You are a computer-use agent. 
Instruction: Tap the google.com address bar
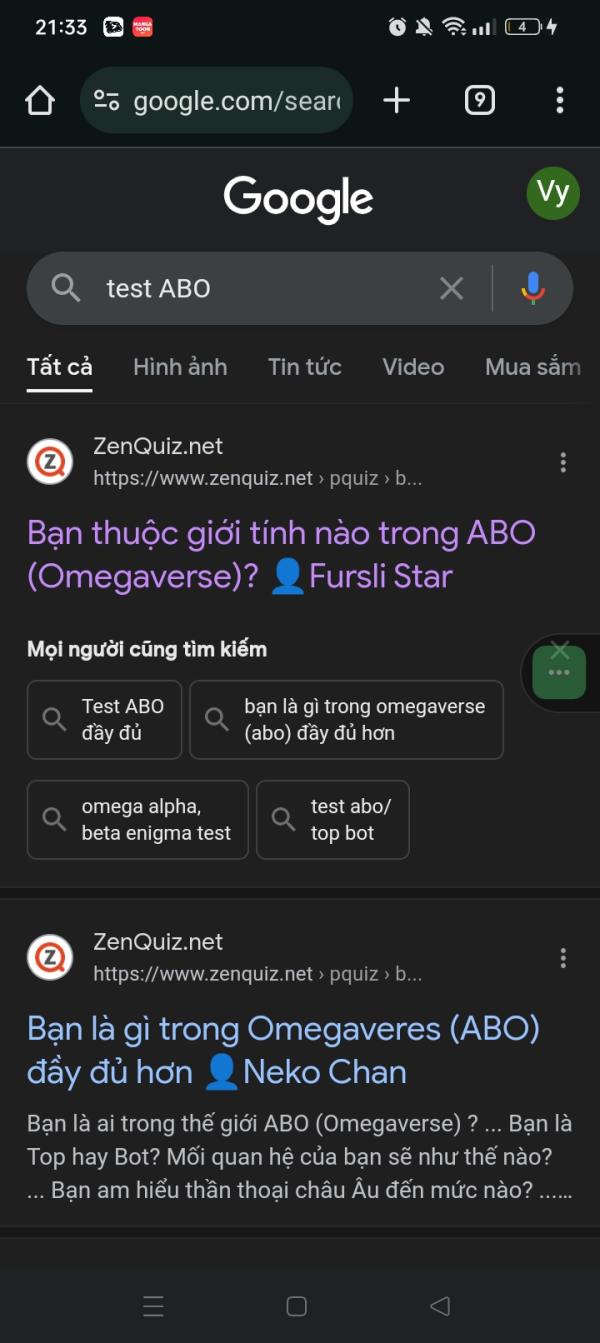tap(217, 100)
